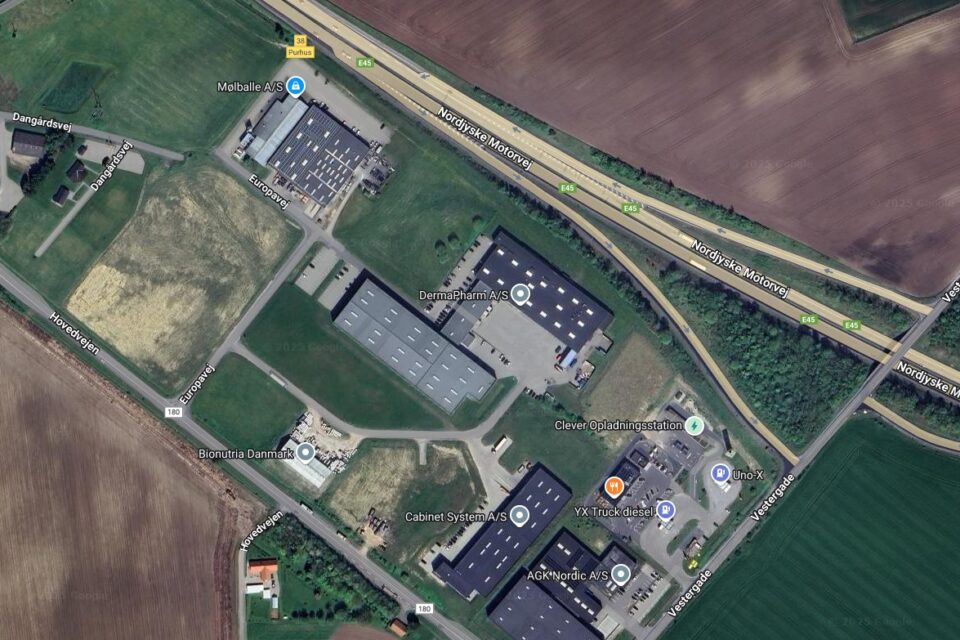Open the YX Truck diesel marker
The height and width of the screenshot is (640, 960).
[x=665, y=510]
